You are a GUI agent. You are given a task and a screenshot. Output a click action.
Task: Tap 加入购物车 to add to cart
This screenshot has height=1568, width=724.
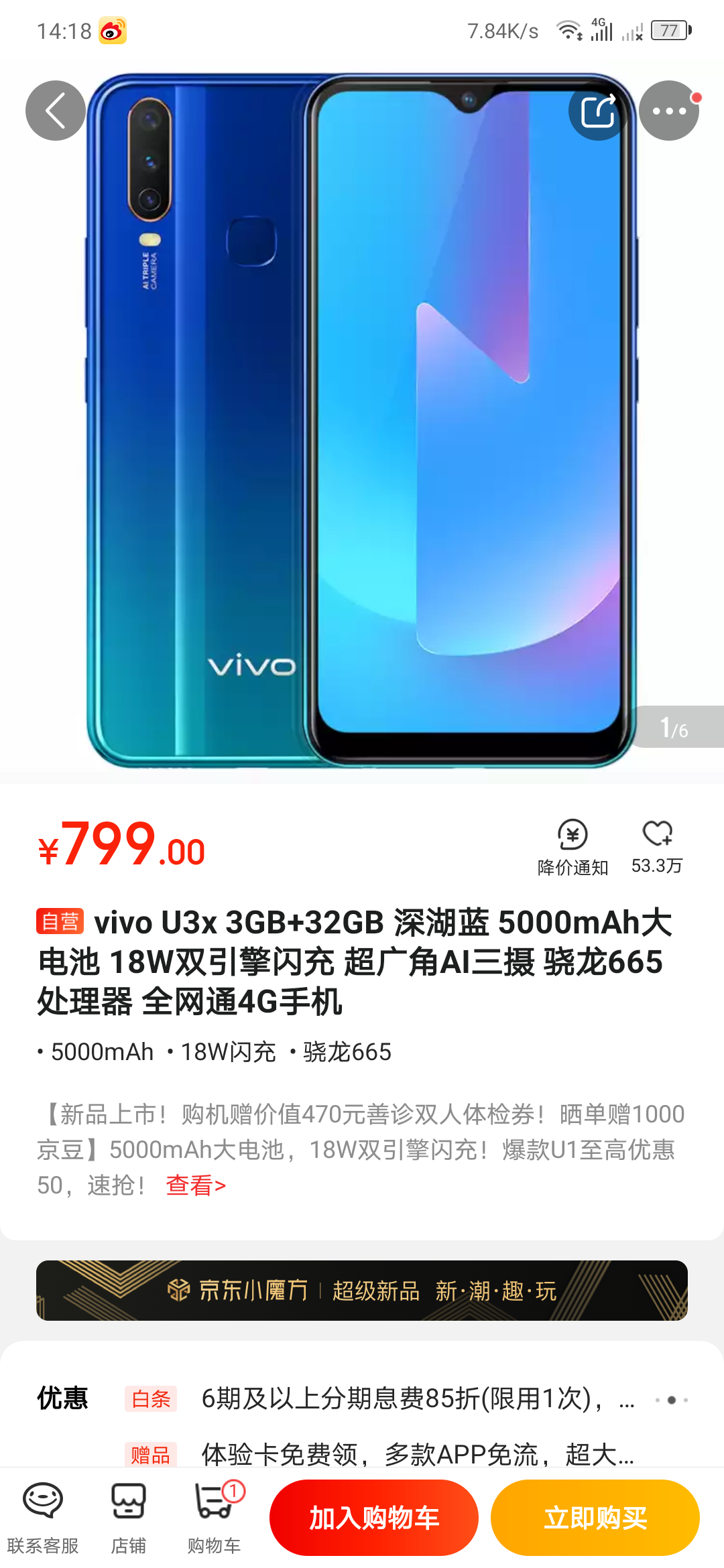[x=373, y=1518]
